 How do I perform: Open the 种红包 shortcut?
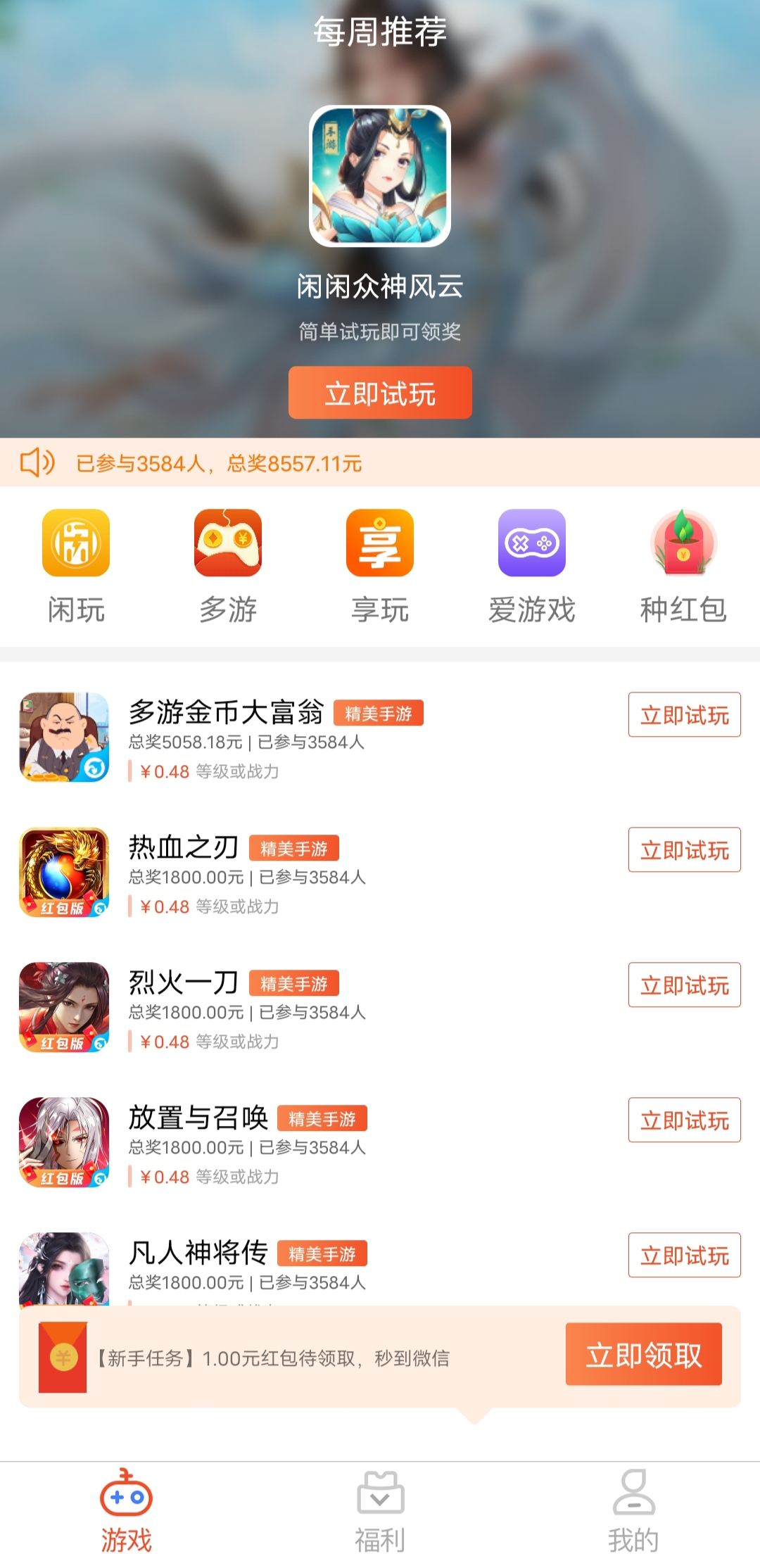tap(683, 567)
